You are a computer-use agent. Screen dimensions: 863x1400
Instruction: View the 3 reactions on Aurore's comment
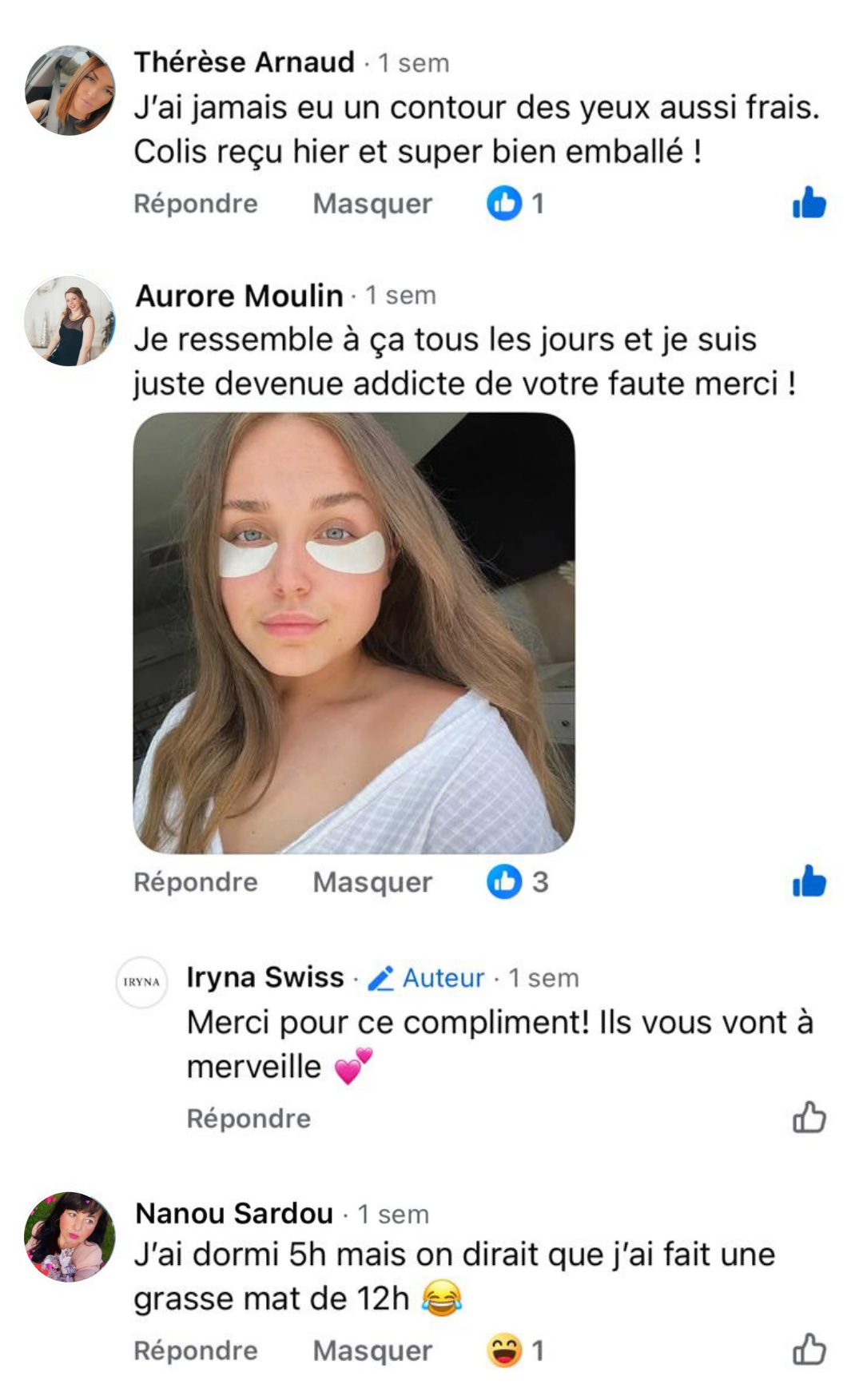[517, 882]
